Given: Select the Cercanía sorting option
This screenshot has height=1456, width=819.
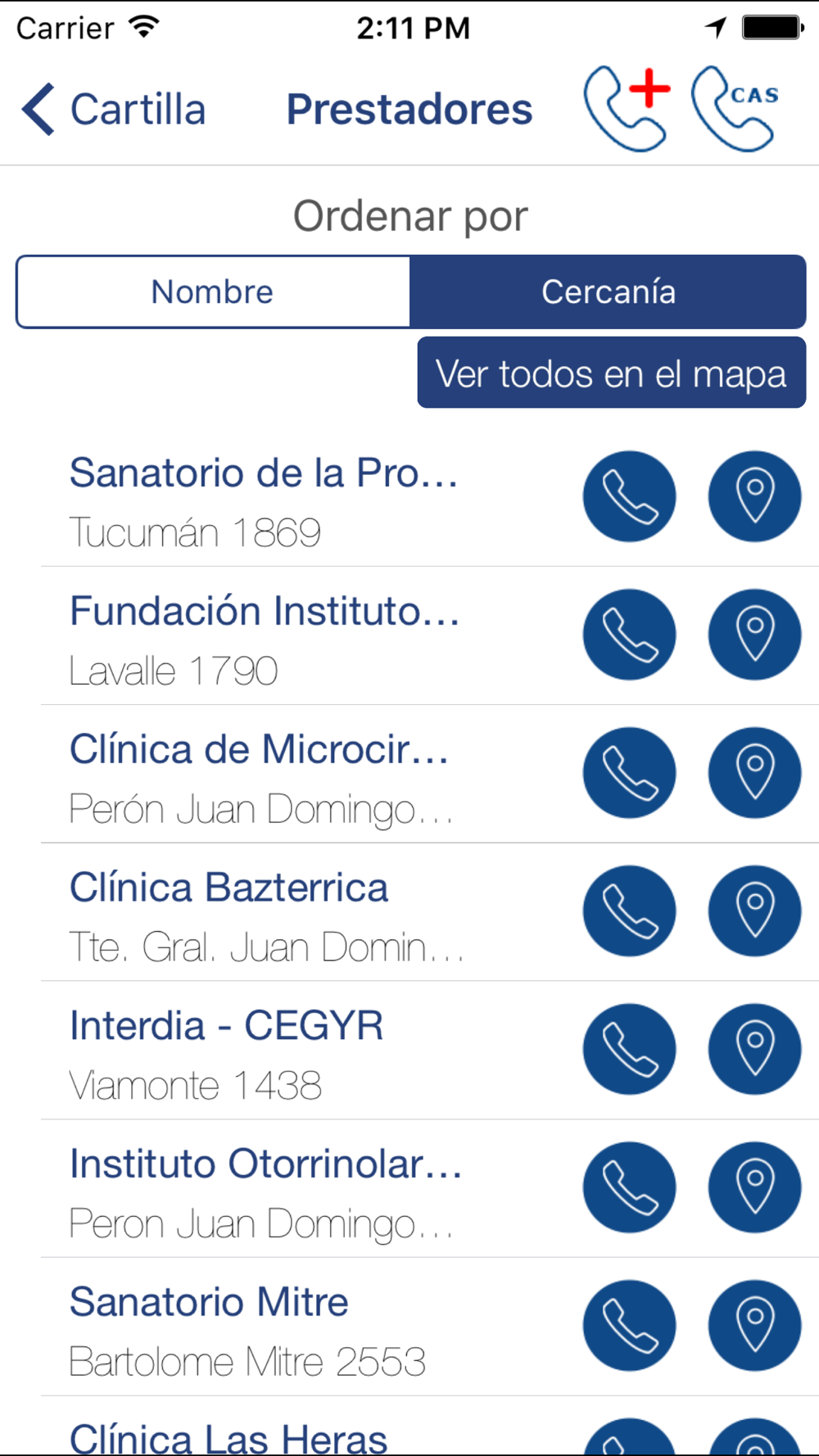Looking at the screenshot, I should pos(608,292).
